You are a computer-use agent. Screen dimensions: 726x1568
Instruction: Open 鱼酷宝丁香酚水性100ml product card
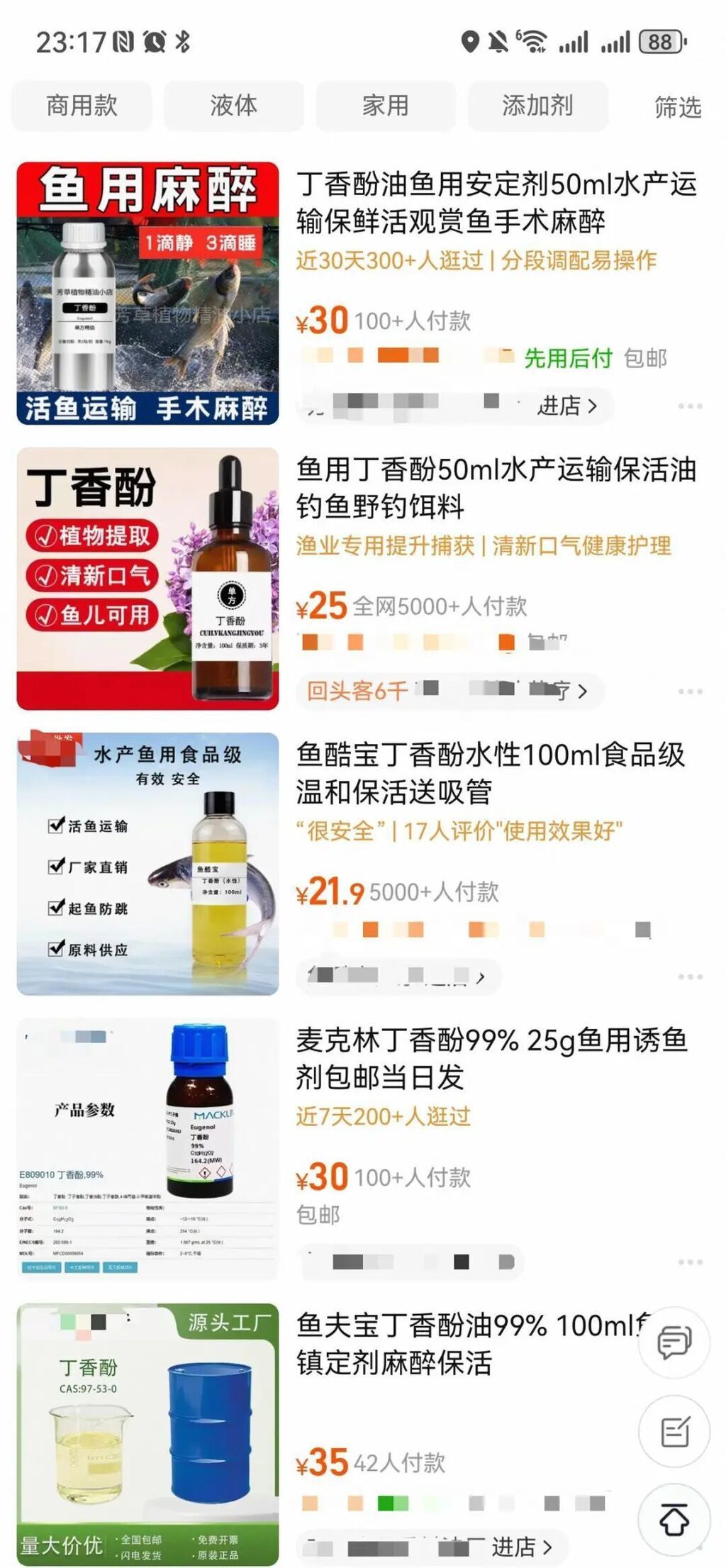tap(489, 773)
